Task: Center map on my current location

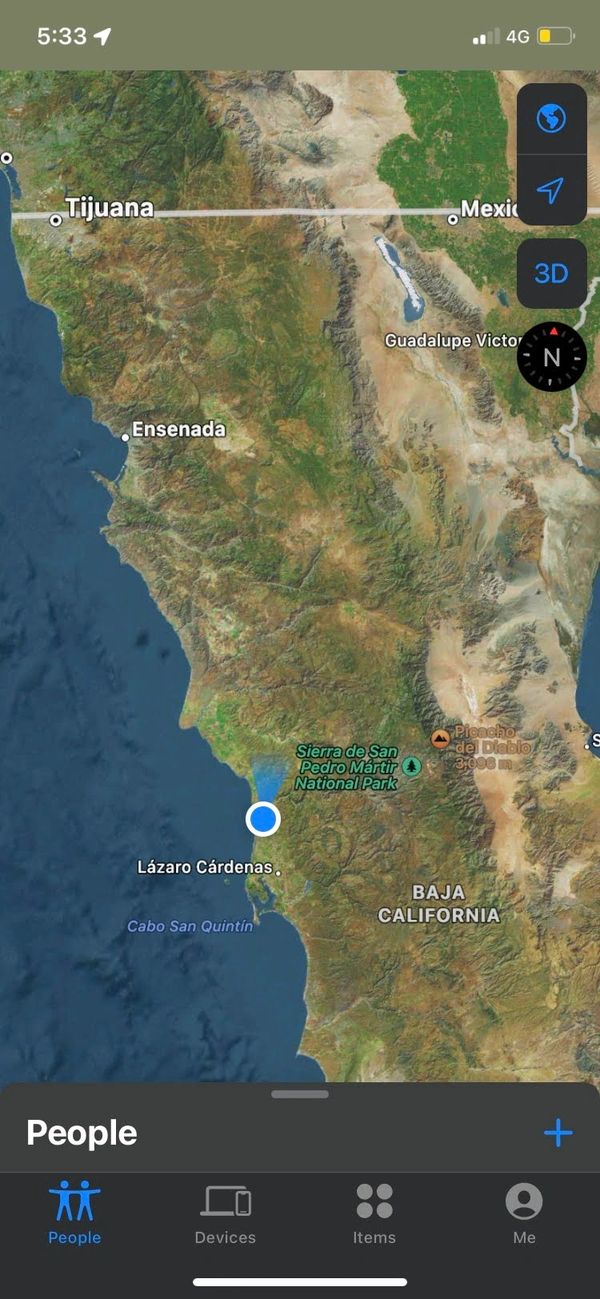Action: [x=551, y=189]
